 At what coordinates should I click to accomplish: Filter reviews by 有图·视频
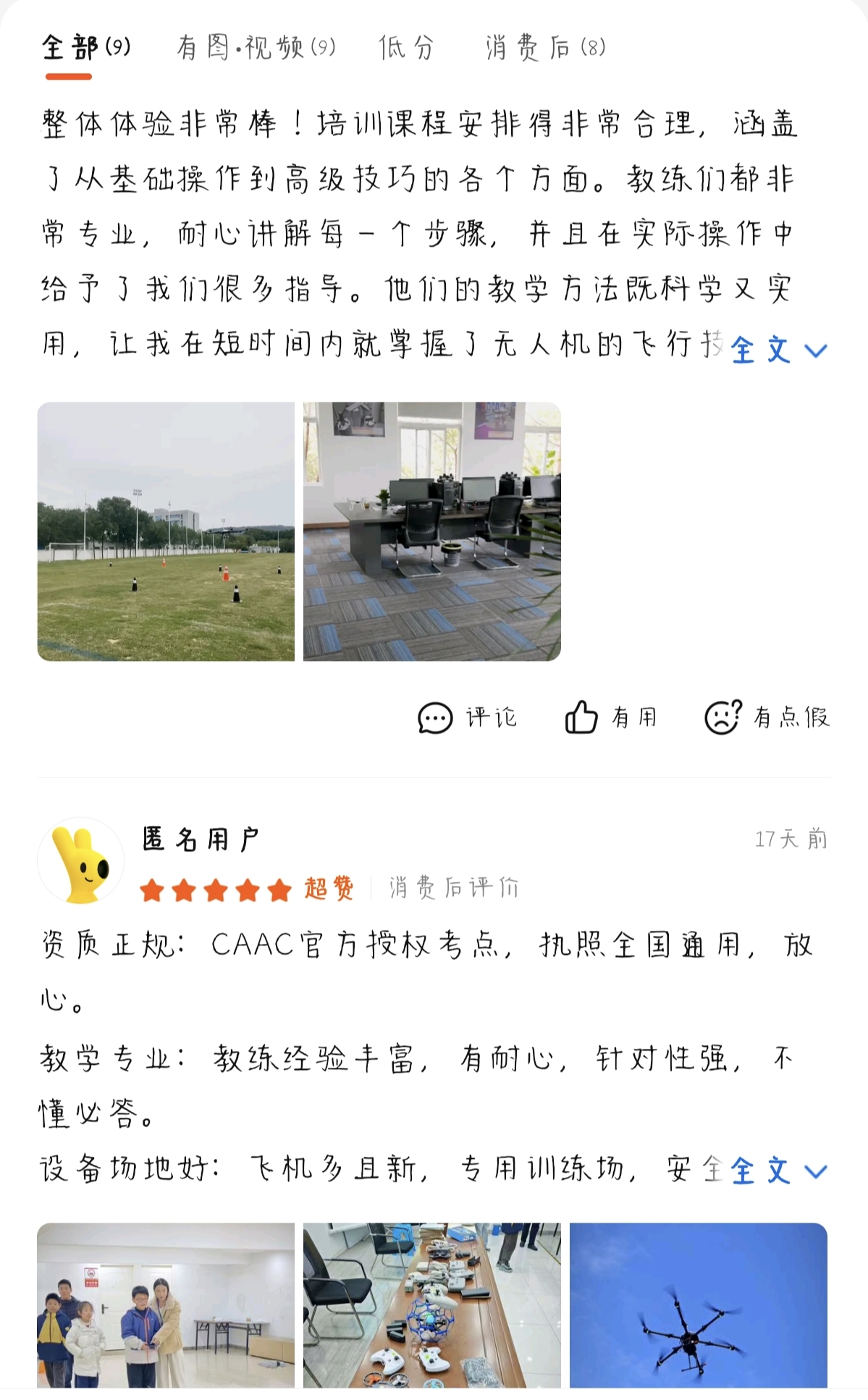tap(256, 49)
